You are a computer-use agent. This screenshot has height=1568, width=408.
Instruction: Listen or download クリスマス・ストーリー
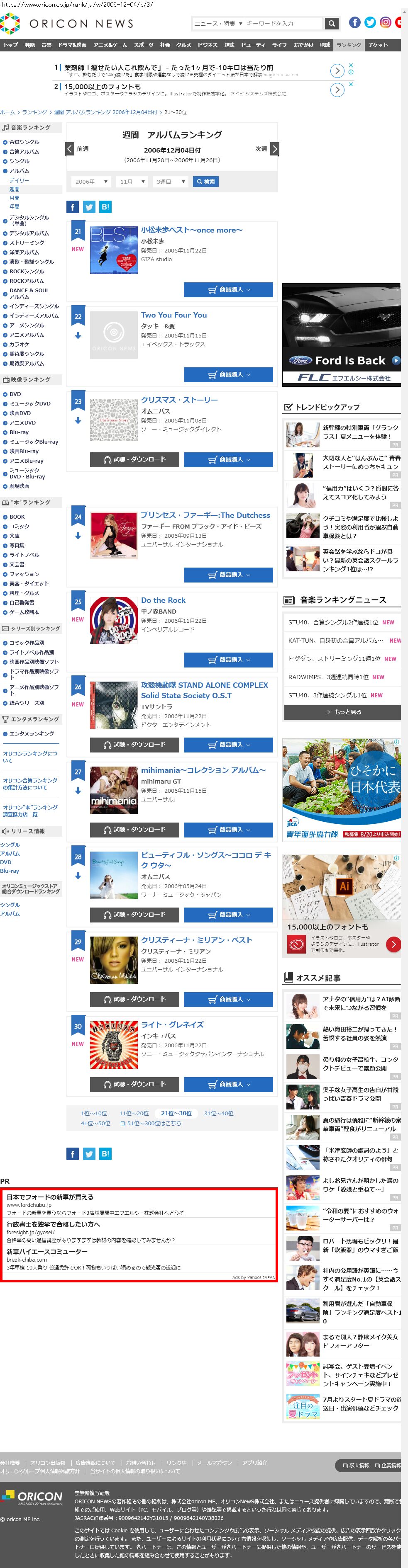click(134, 459)
